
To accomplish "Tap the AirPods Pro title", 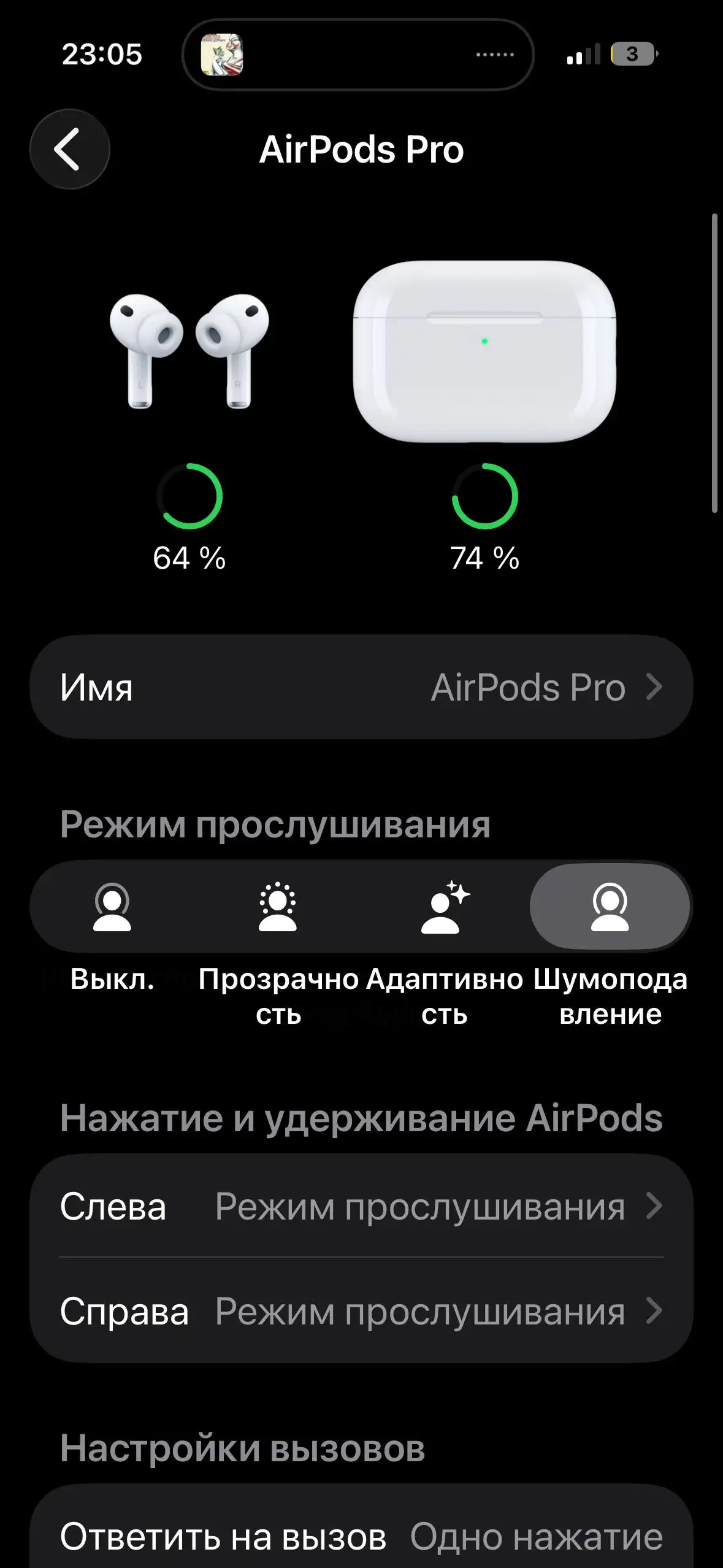I will pyautogui.click(x=361, y=148).
